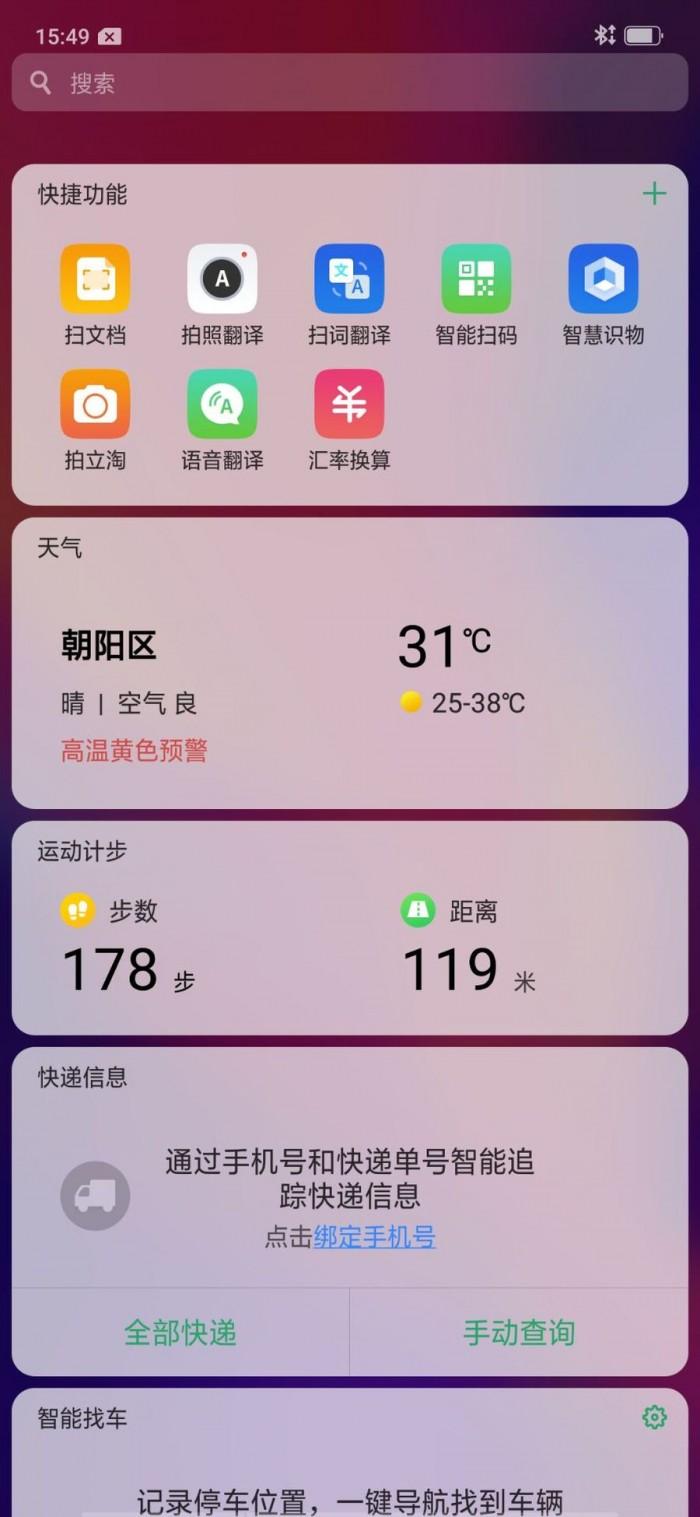Open 智慧识物 object recognition

point(603,295)
